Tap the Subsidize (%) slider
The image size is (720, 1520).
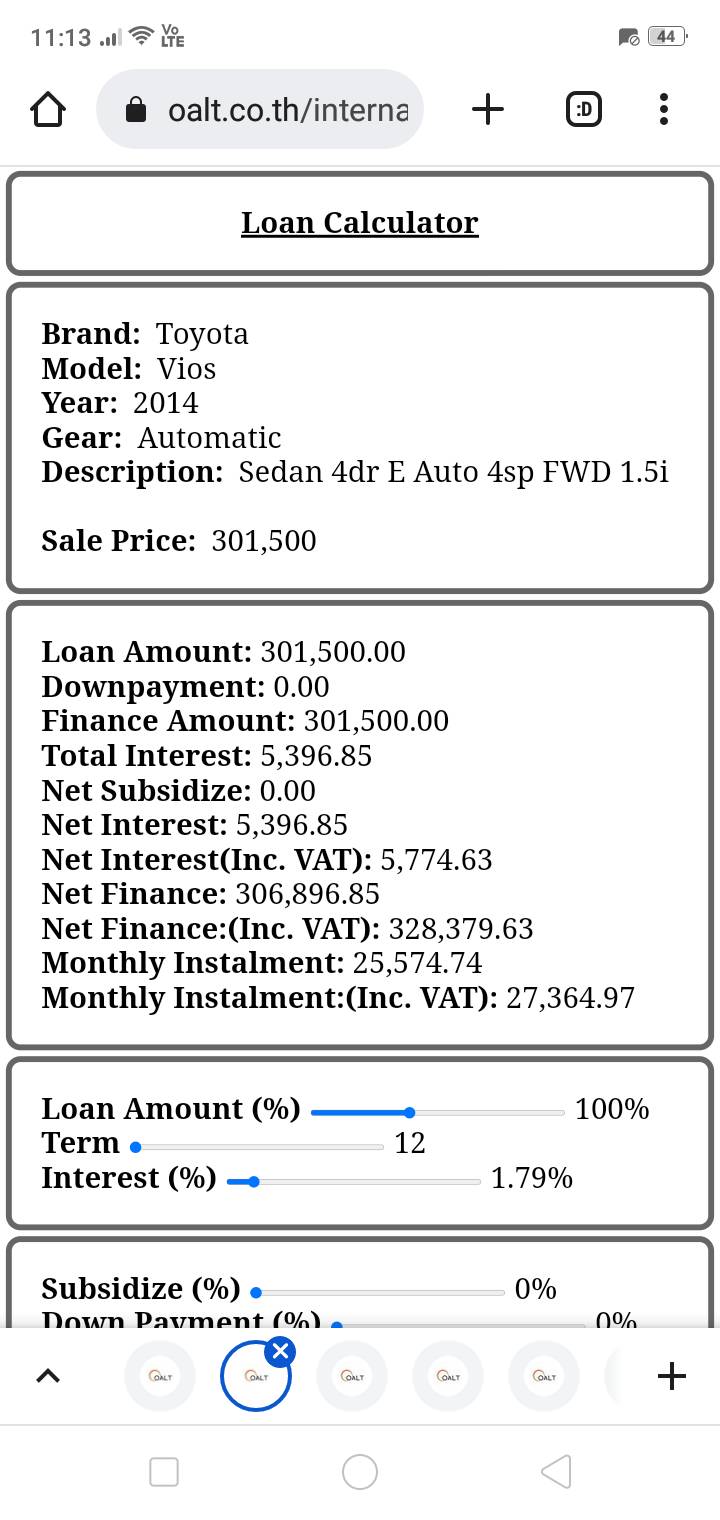coord(379,1292)
